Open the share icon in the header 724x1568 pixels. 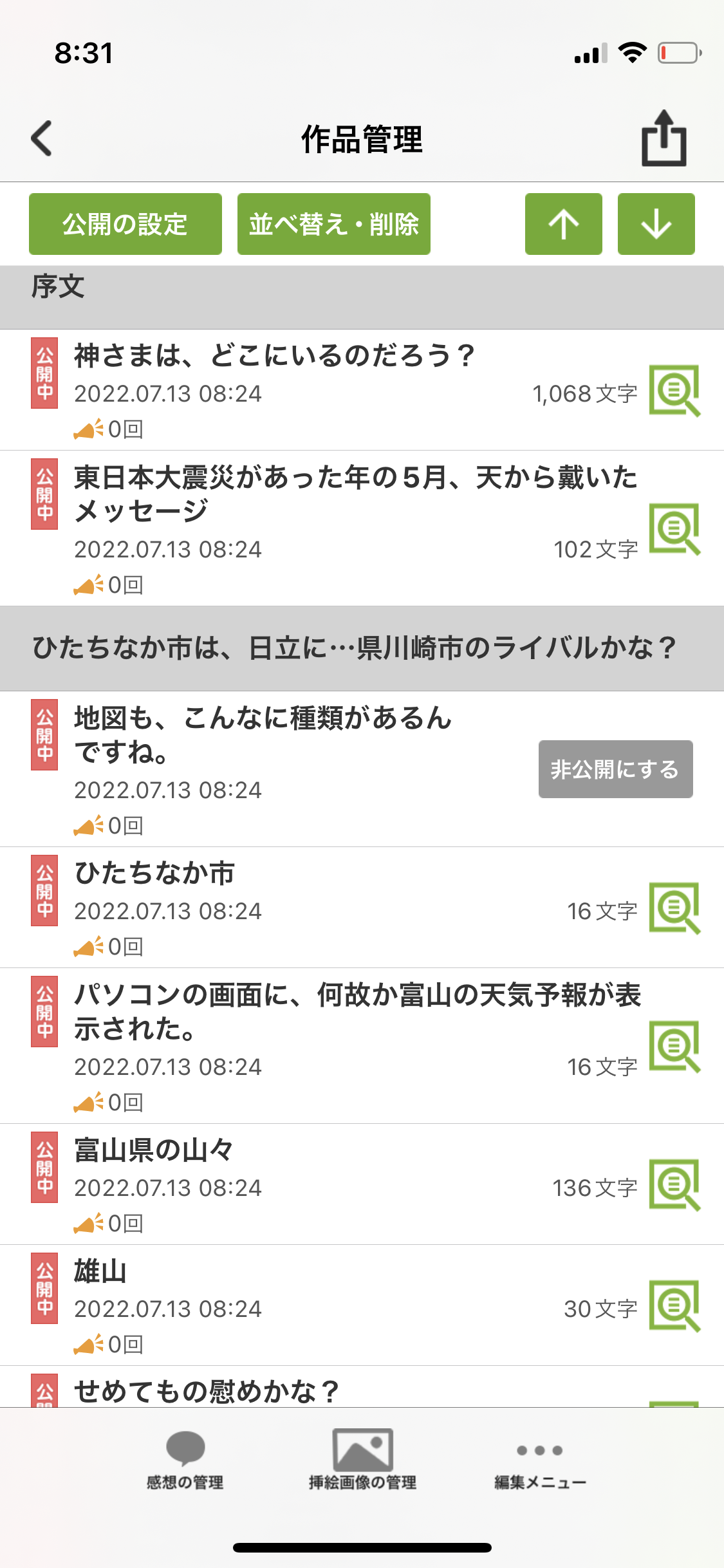coord(664,138)
